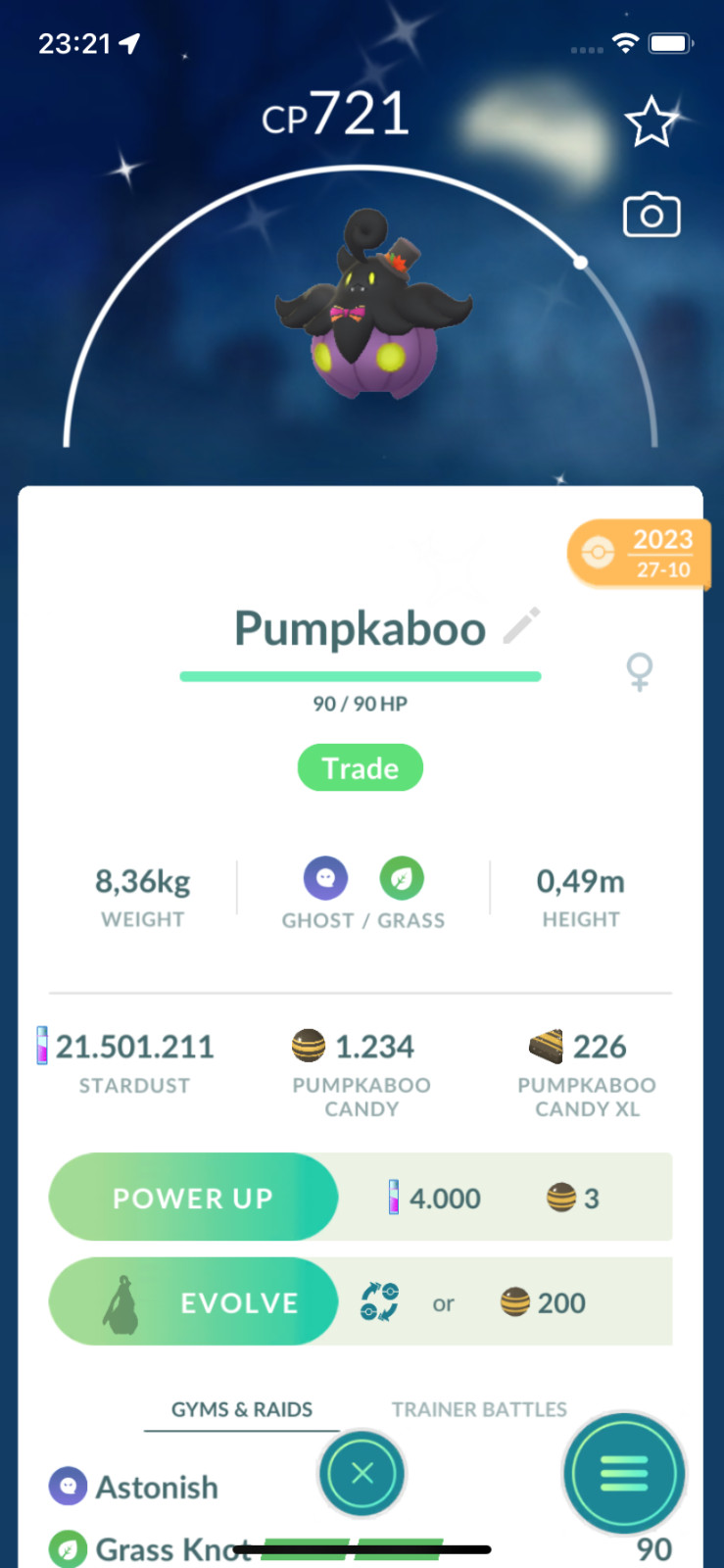The height and width of the screenshot is (1568, 724).
Task: Tap the Trade tag
Action: click(360, 767)
